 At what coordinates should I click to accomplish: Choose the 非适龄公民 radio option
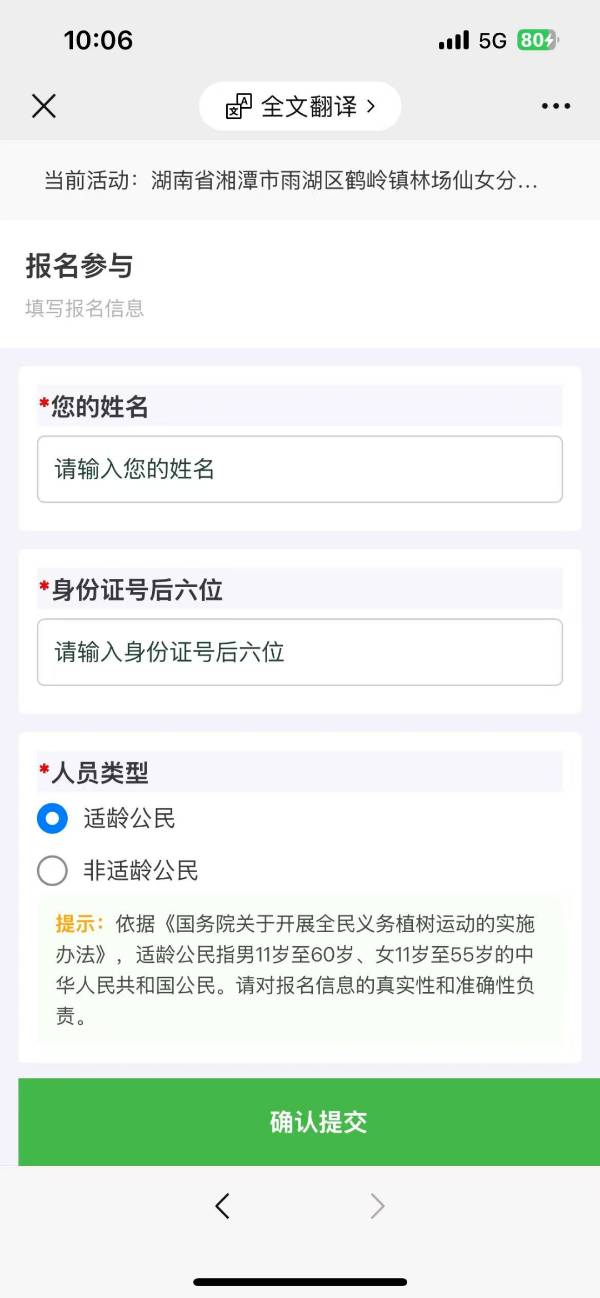pyautogui.click(x=52, y=870)
